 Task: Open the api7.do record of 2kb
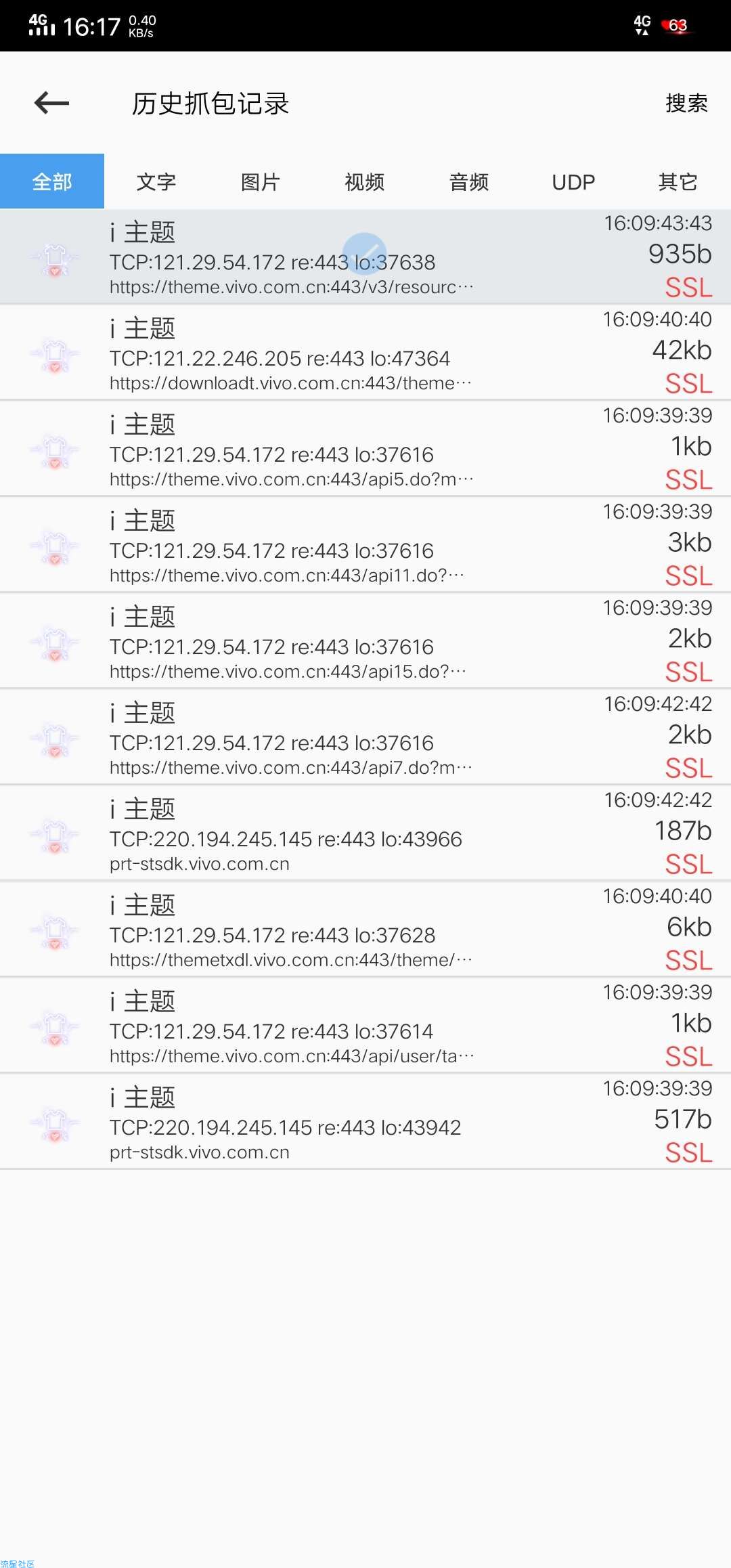[365, 737]
